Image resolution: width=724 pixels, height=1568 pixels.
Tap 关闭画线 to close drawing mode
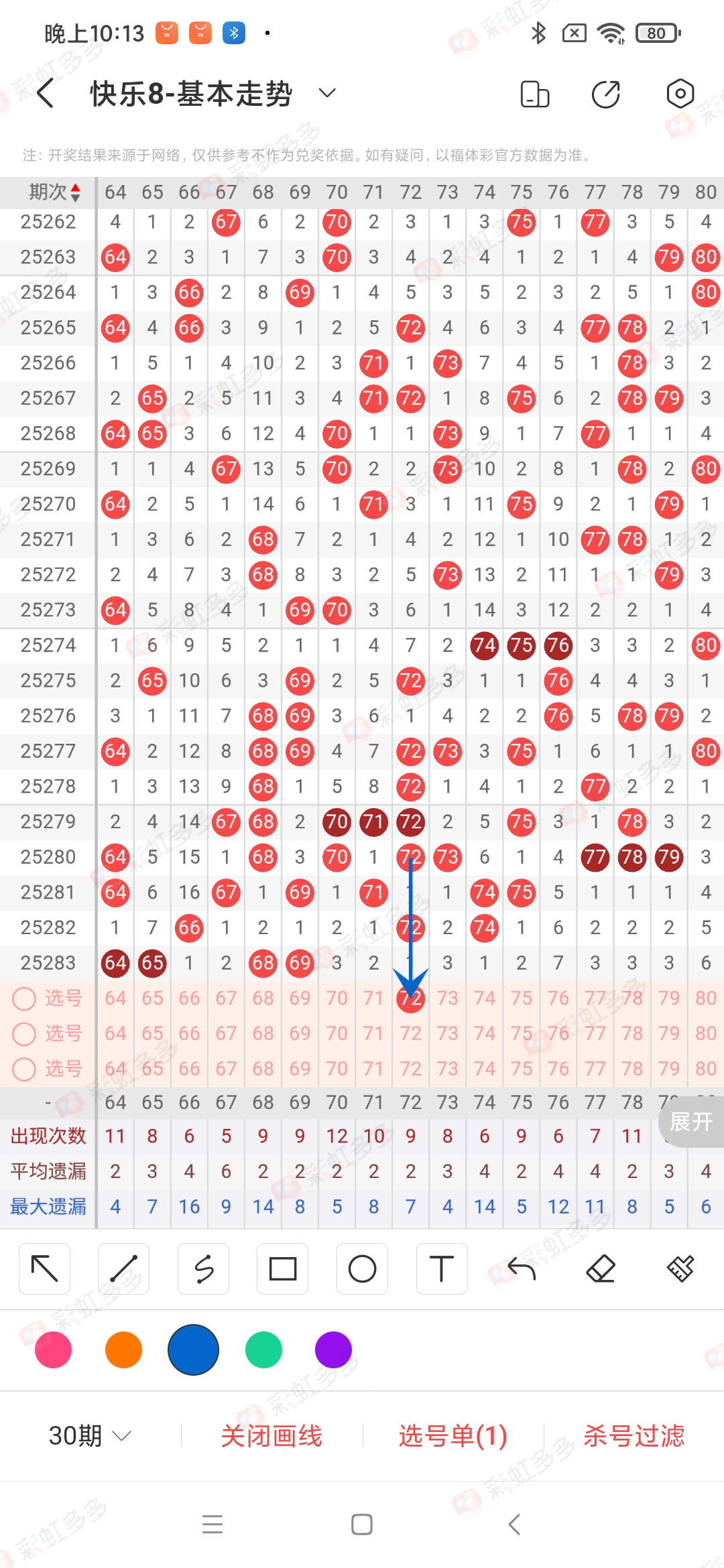pos(271,1435)
